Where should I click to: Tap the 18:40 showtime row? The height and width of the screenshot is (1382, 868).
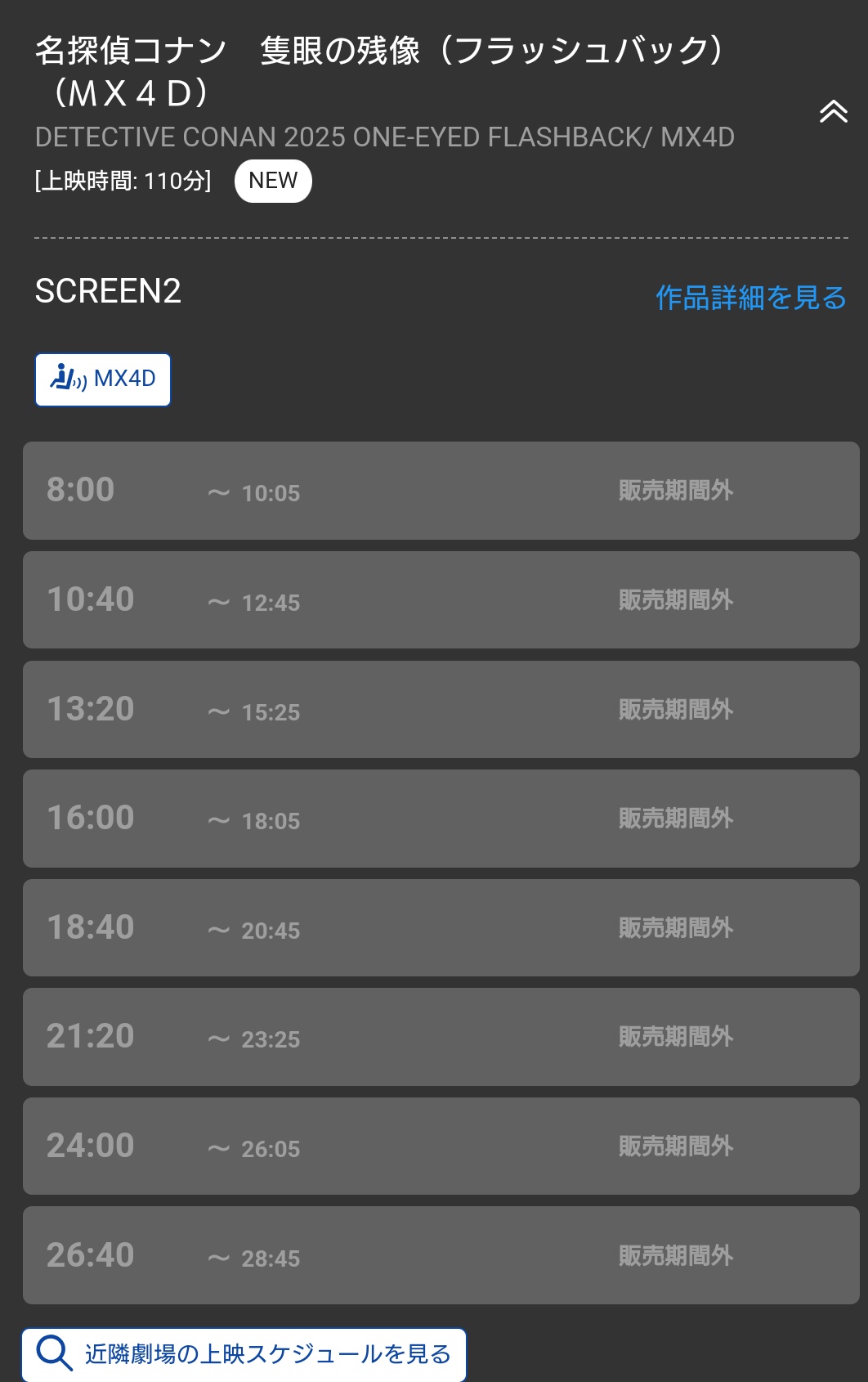point(441,928)
